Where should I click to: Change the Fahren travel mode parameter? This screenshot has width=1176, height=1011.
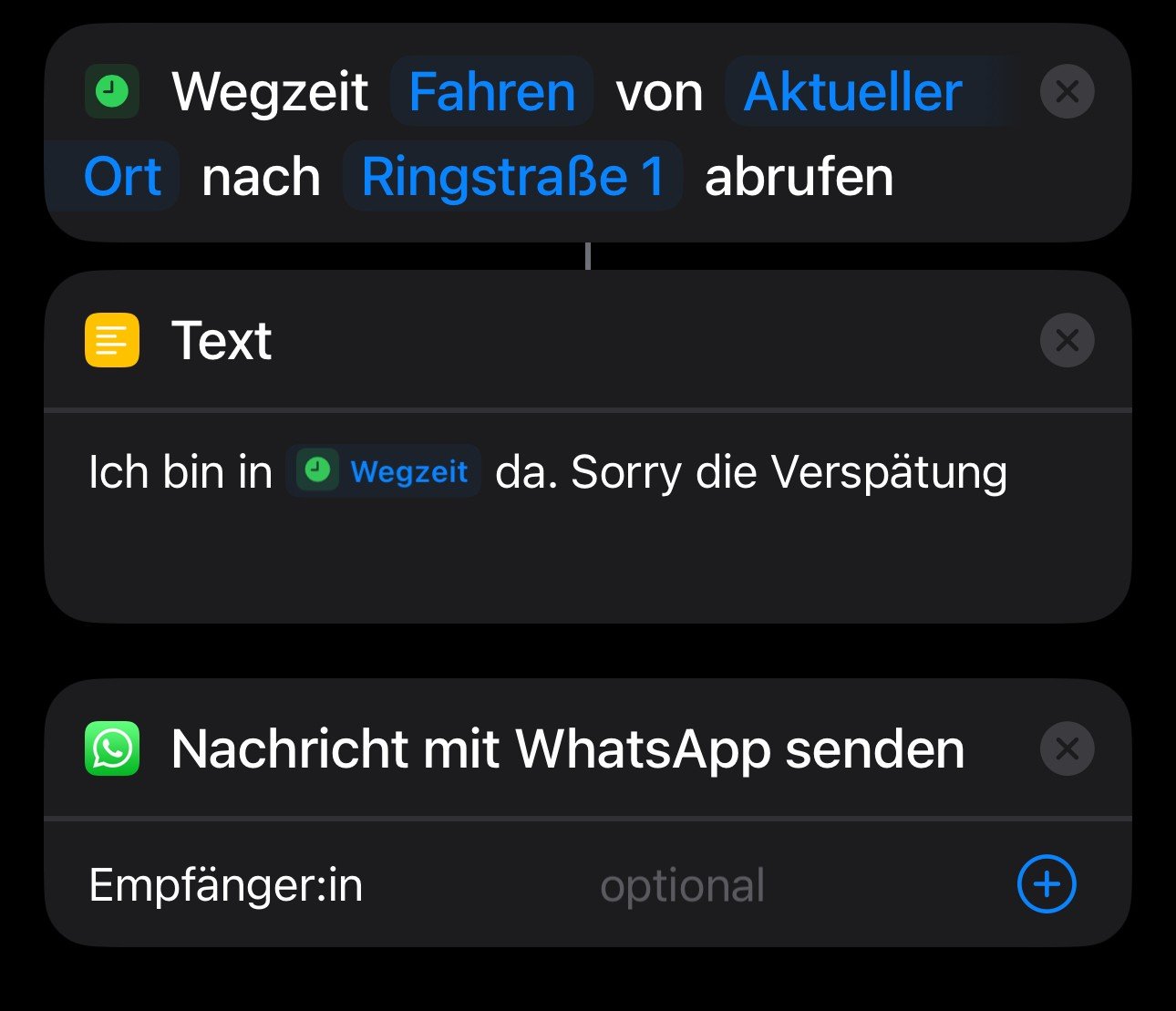491,92
